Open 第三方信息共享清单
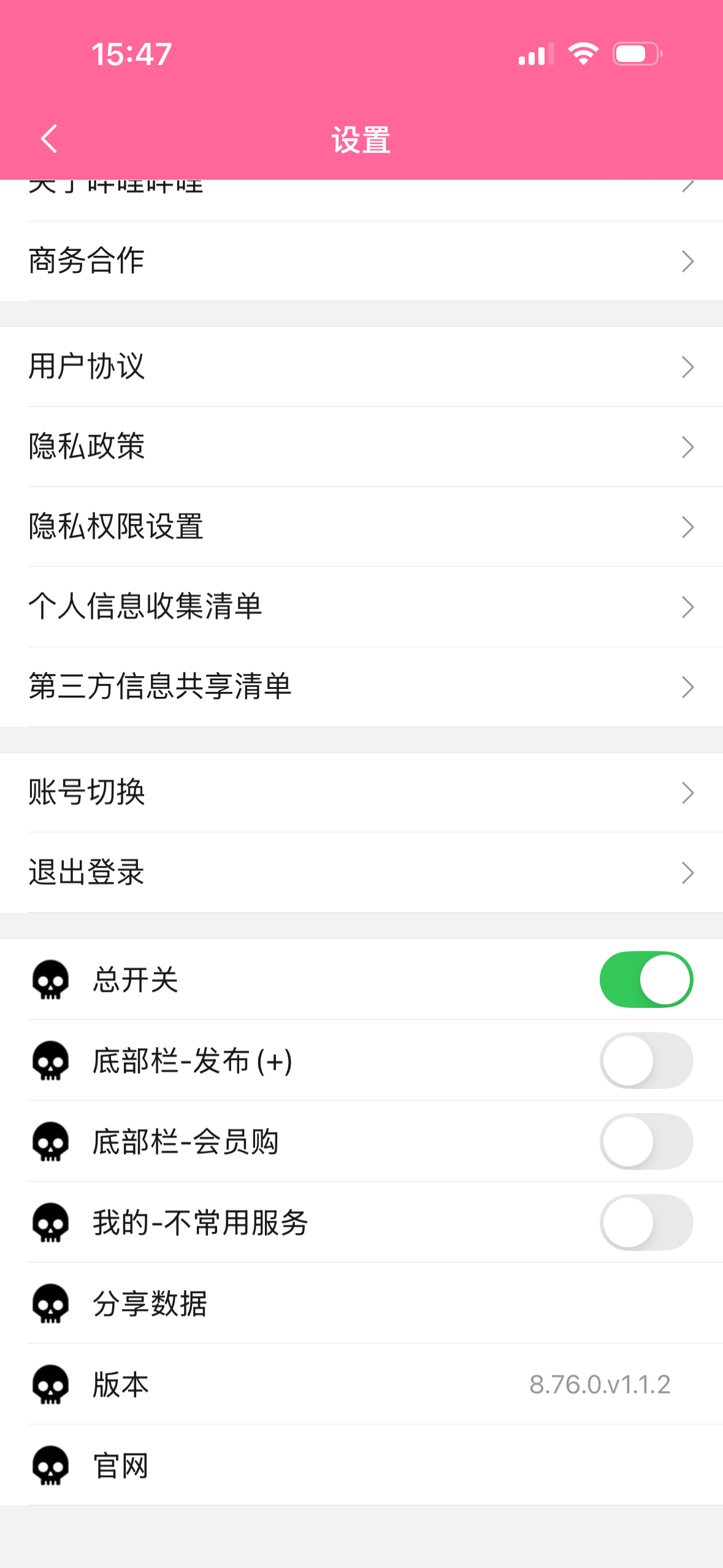 tap(361, 686)
